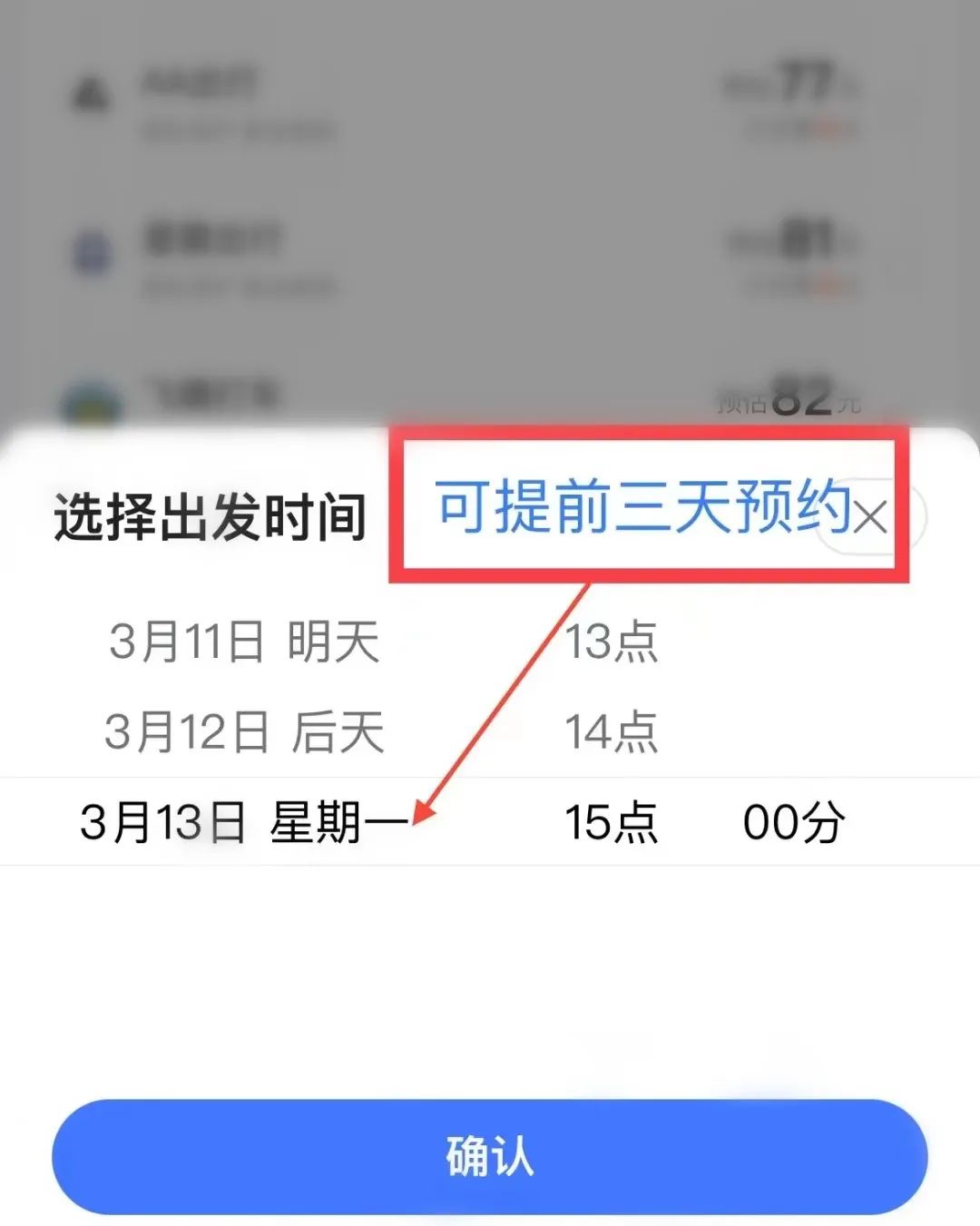Select 3月11日 明天 in date picker
This screenshot has width=980, height=1226.
click(244, 642)
